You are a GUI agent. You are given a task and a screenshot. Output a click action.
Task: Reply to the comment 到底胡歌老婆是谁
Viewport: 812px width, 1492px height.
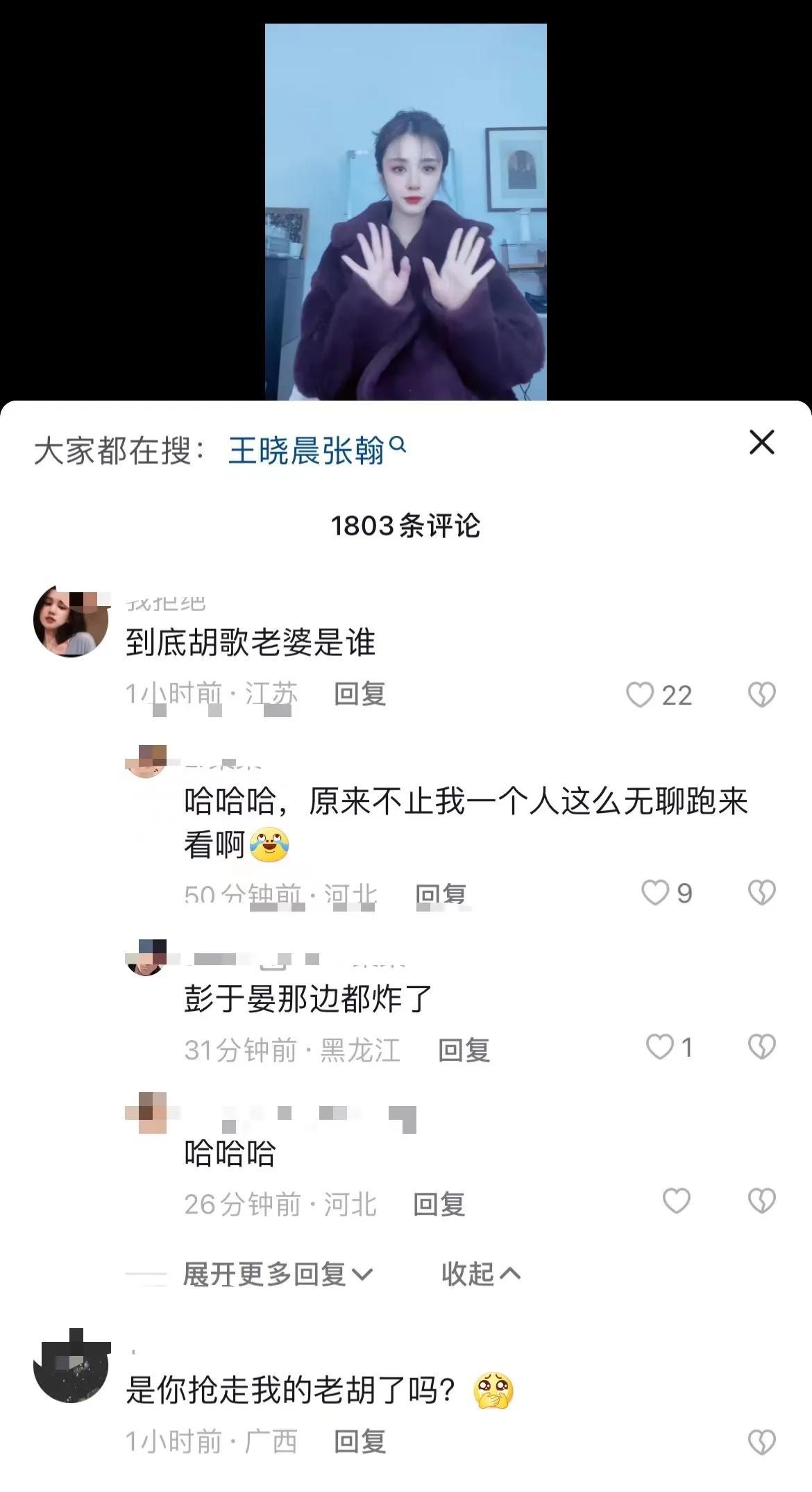[x=360, y=694]
